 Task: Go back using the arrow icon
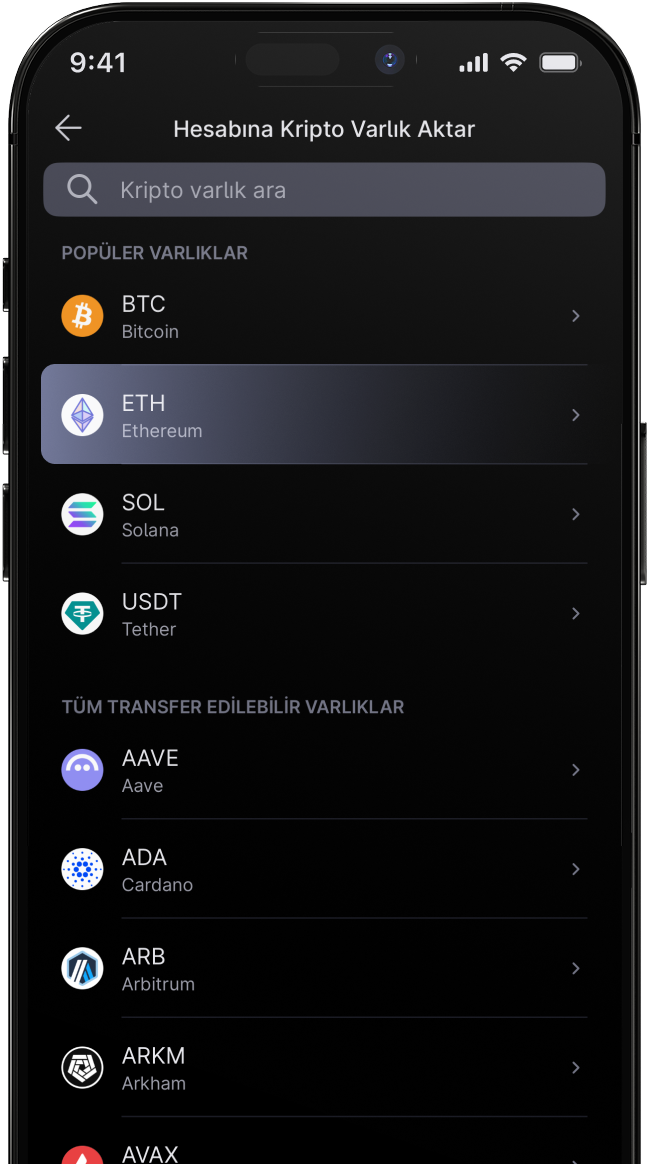tap(68, 128)
